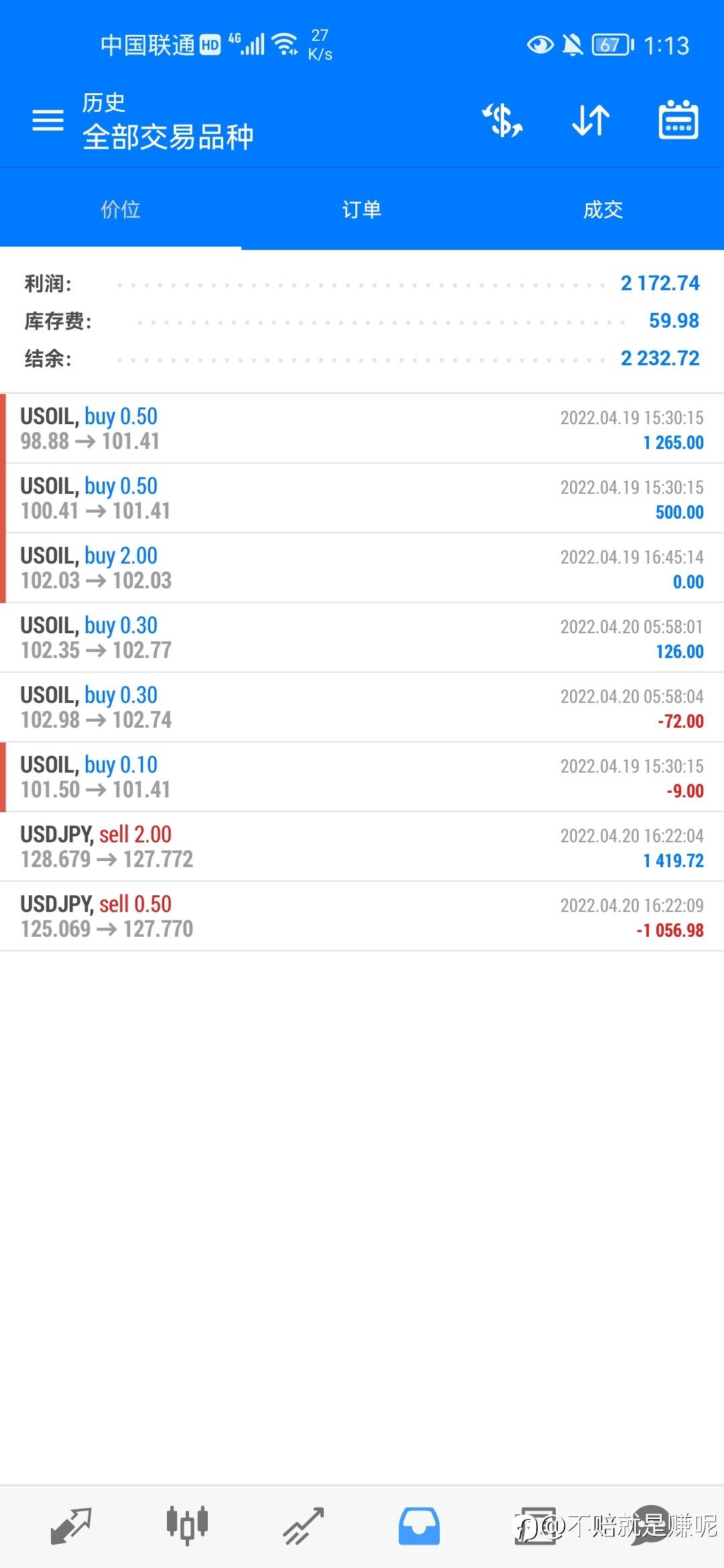Viewport: 724px width, 1568px height.
Task: Open the candlestick chart tab
Action: [187, 1526]
